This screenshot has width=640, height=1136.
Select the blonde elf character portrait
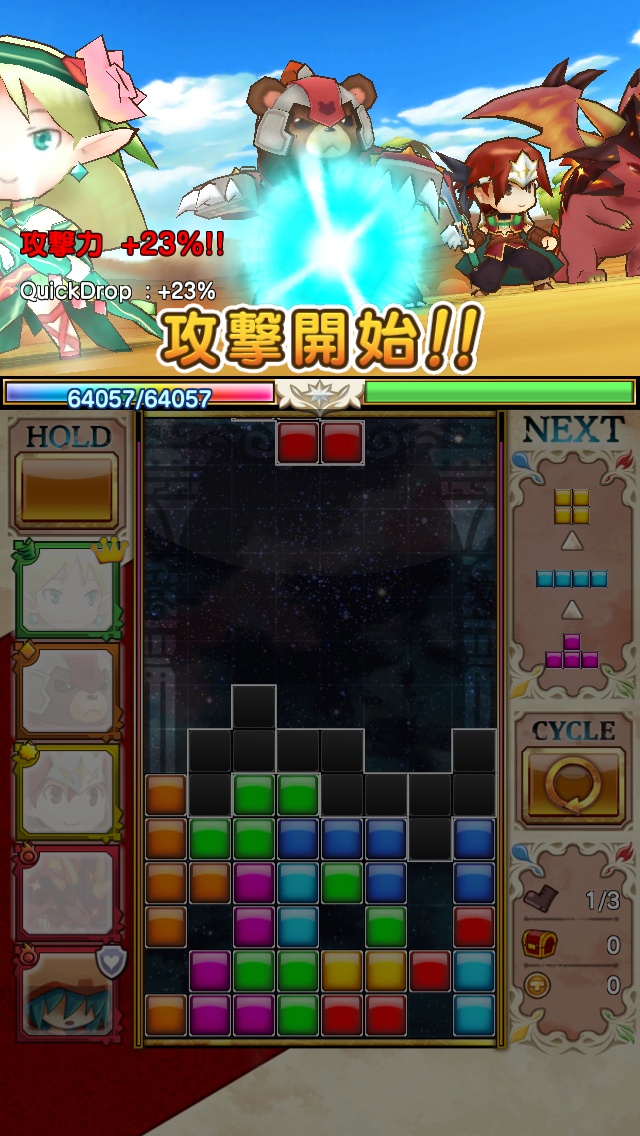(67, 590)
